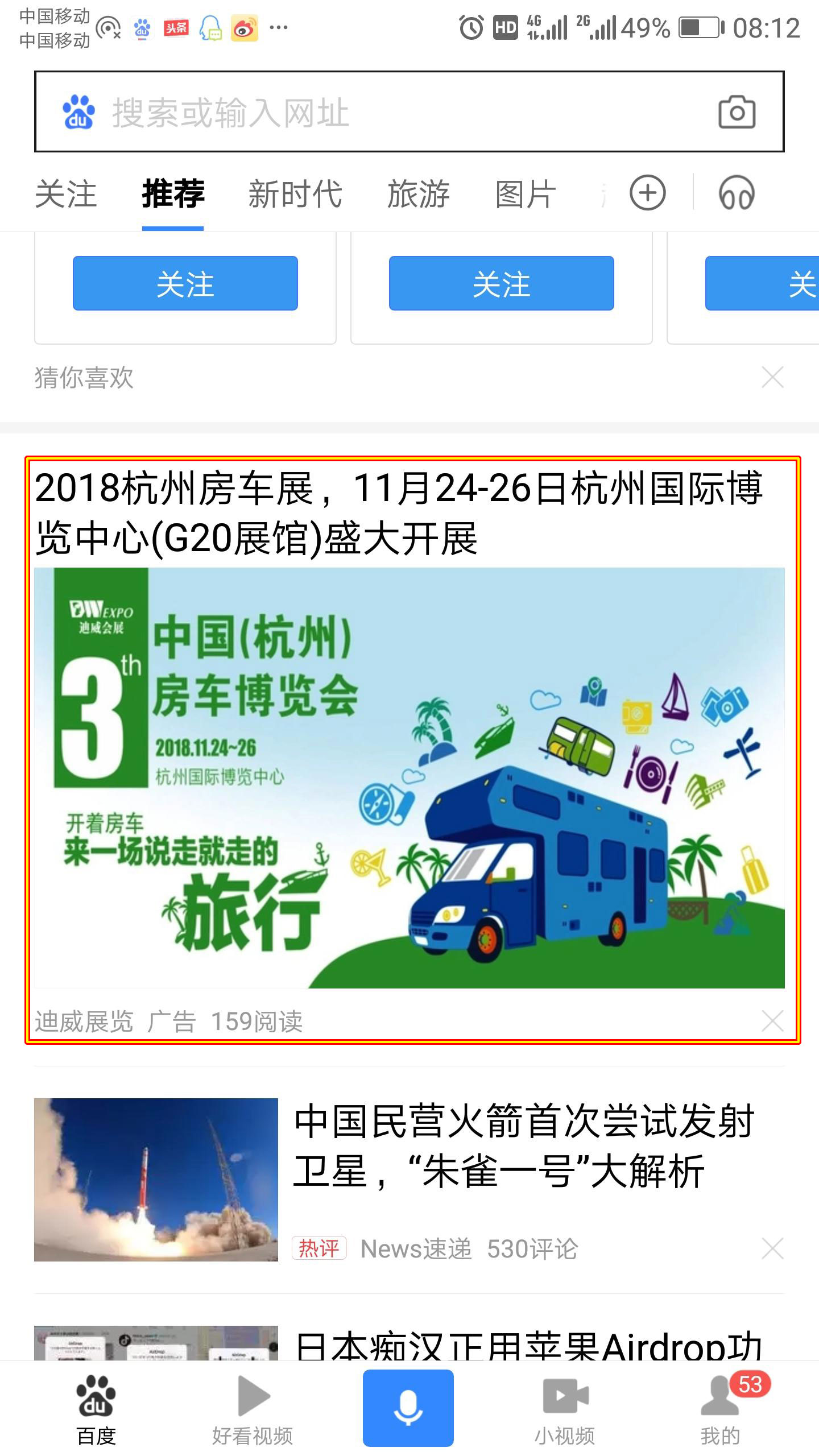Switch to the 旅游 tab
819x1456 pixels.
pos(419,195)
